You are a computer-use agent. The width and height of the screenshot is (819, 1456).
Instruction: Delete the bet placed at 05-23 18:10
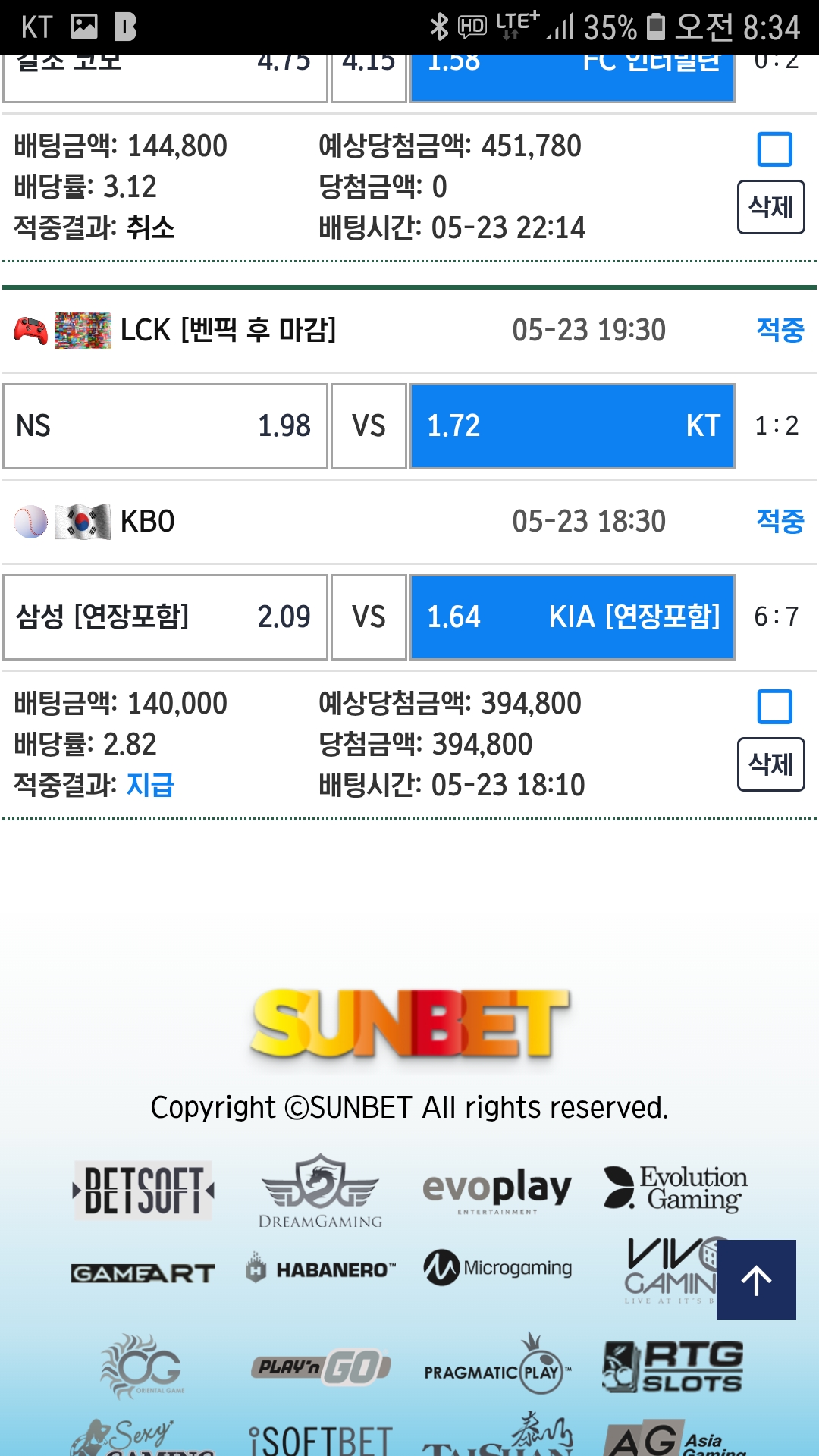770,764
